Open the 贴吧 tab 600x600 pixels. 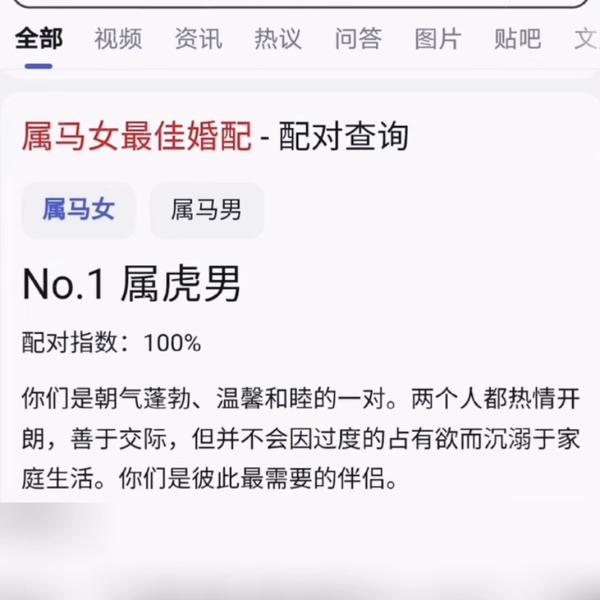tap(517, 39)
